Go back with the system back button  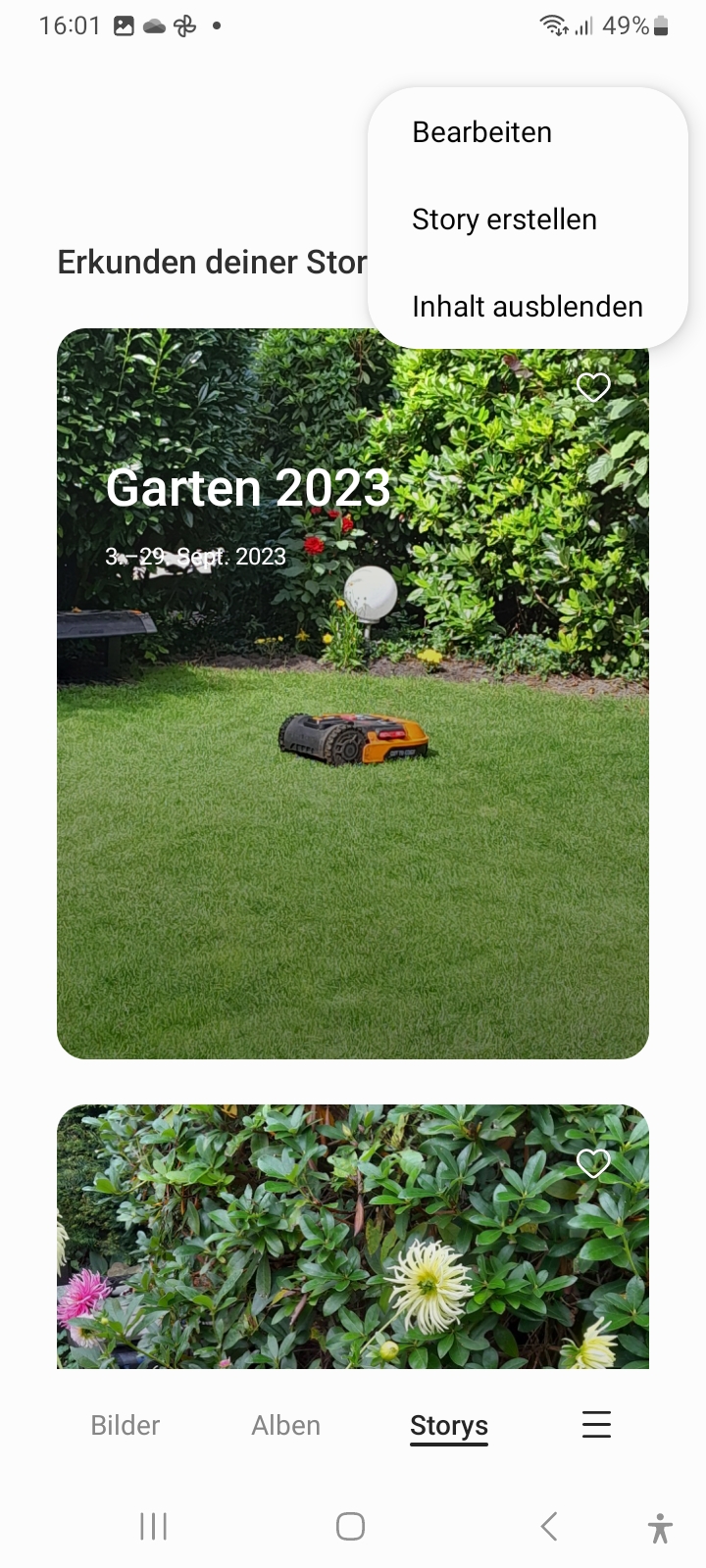pyautogui.click(x=549, y=1526)
